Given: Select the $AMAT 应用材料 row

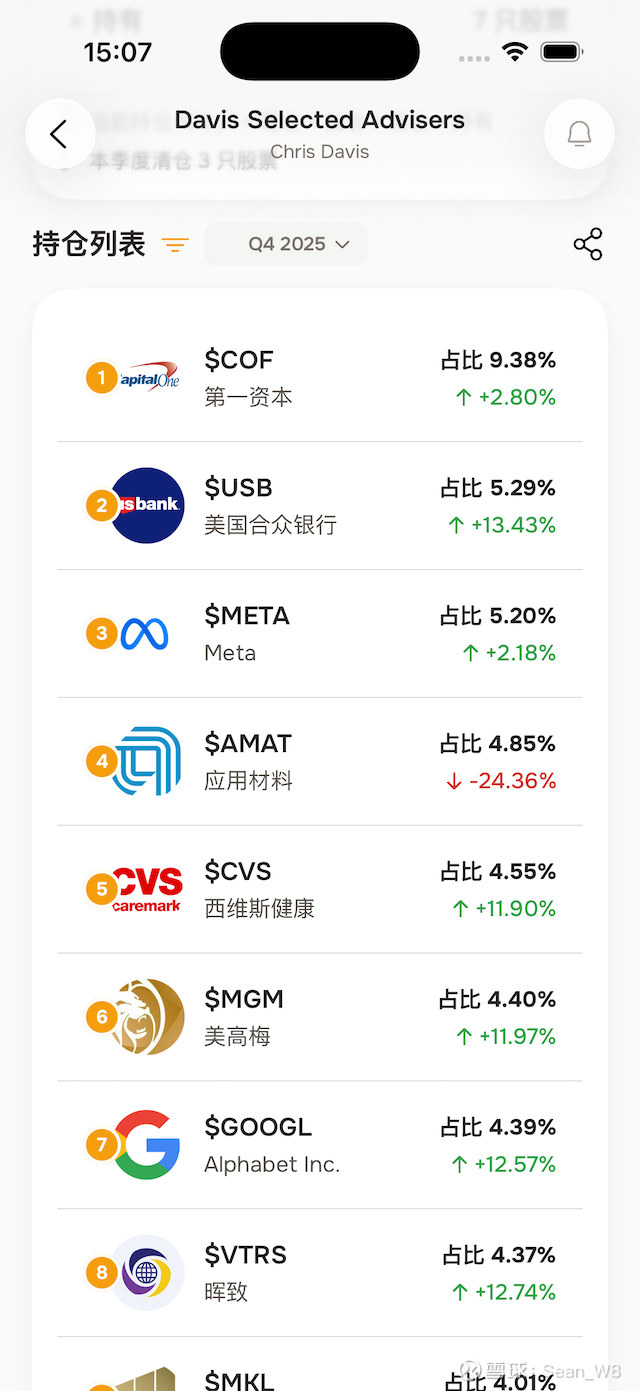Looking at the screenshot, I should coord(320,762).
